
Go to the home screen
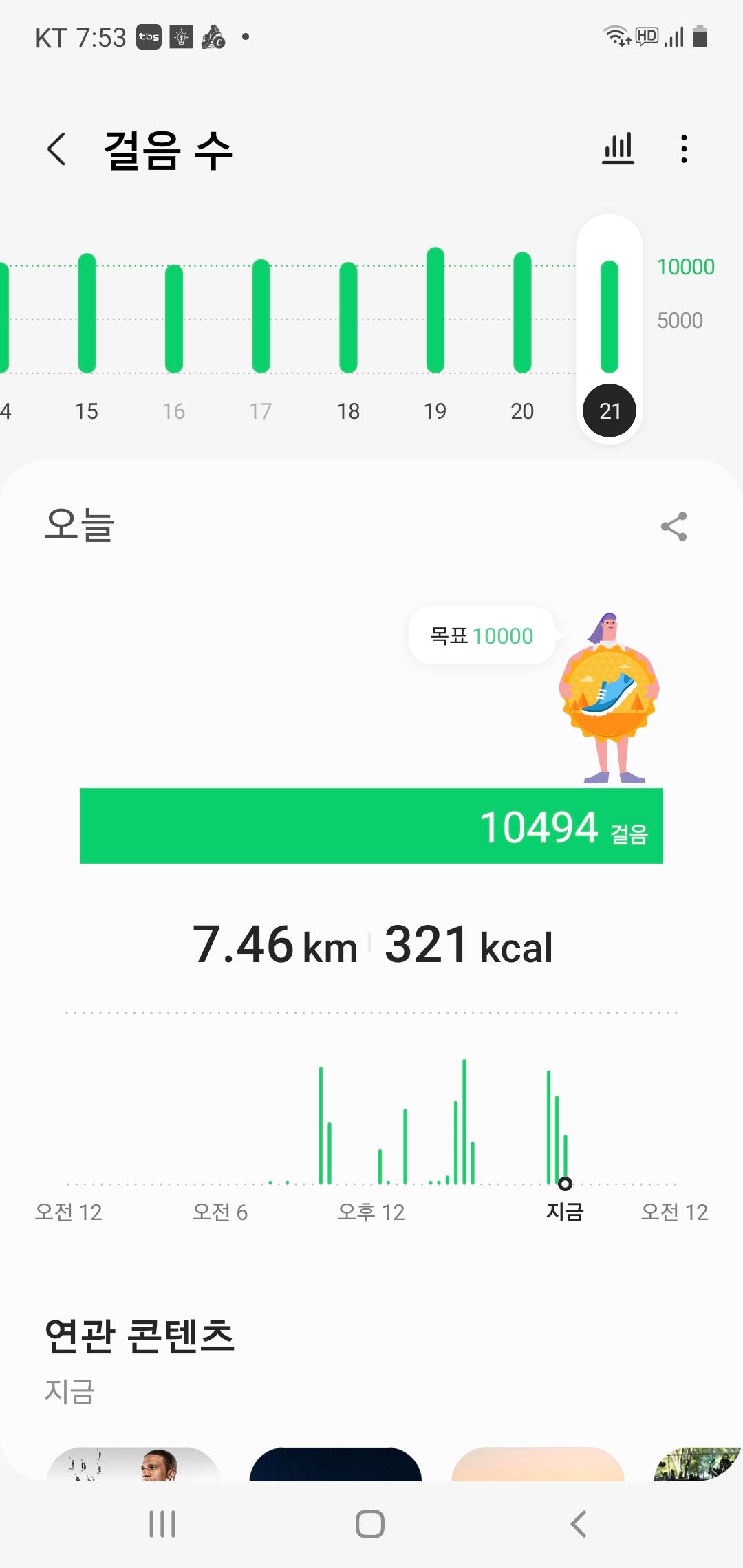click(370, 1524)
